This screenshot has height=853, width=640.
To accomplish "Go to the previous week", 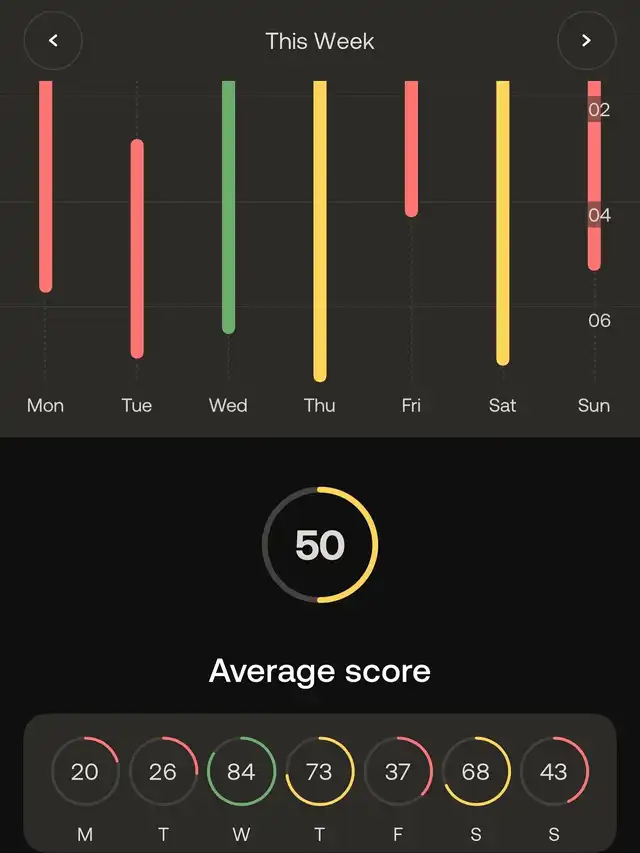I will pyautogui.click(x=53, y=41).
